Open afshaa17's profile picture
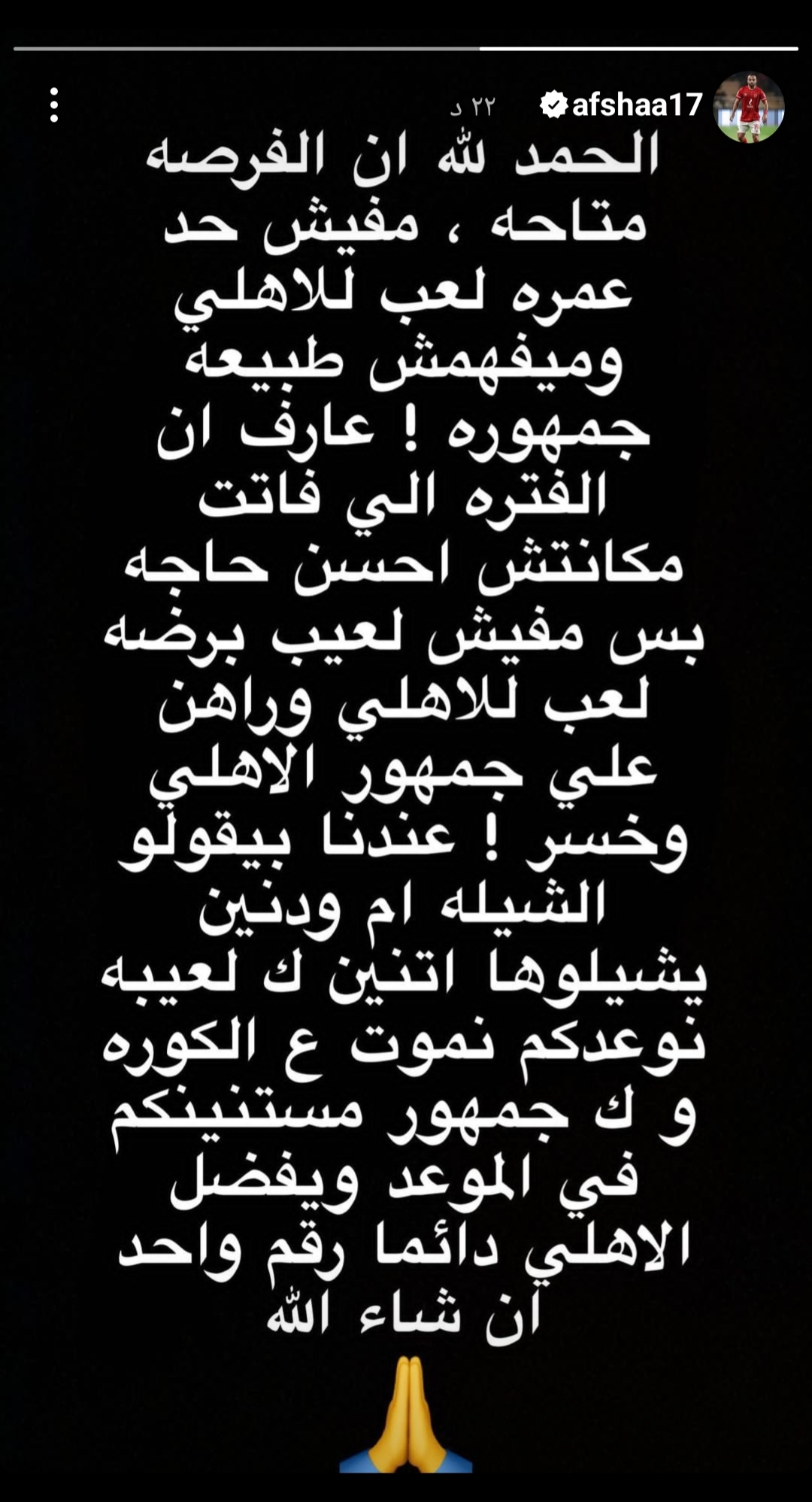The width and height of the screenshot is (812, 1502). [x=748, y=107]
